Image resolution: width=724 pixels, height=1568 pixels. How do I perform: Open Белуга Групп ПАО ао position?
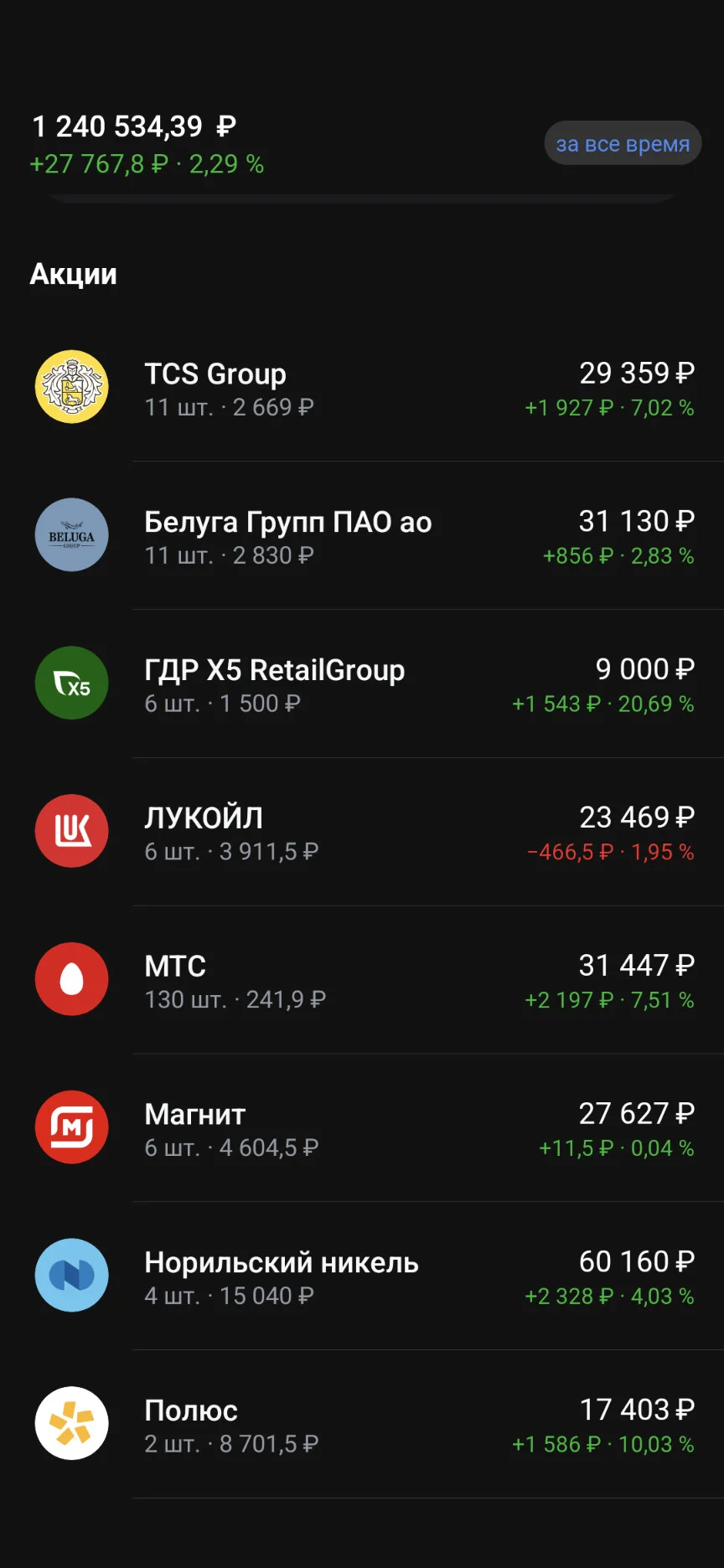(362, 536)
